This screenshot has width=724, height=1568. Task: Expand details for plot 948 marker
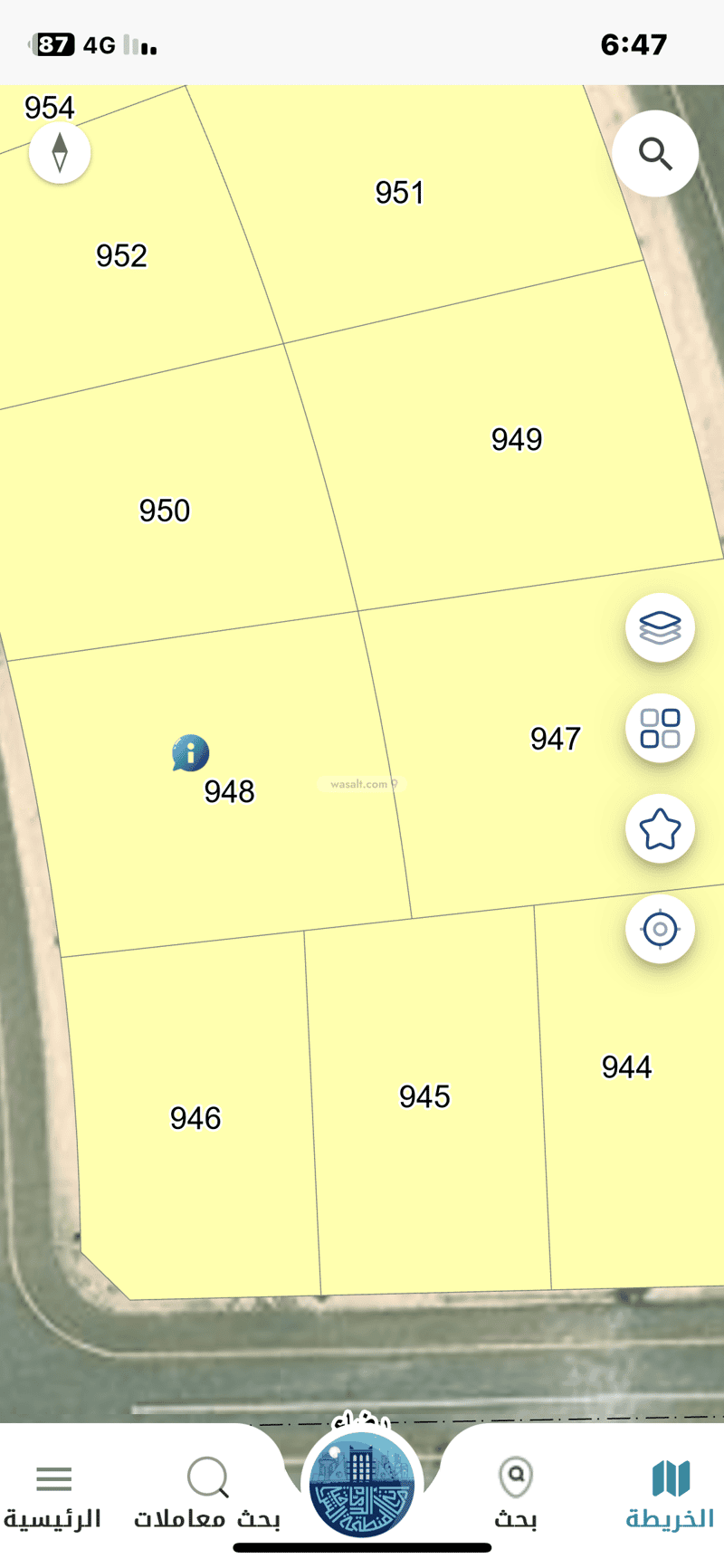click(x=190, y=752)
